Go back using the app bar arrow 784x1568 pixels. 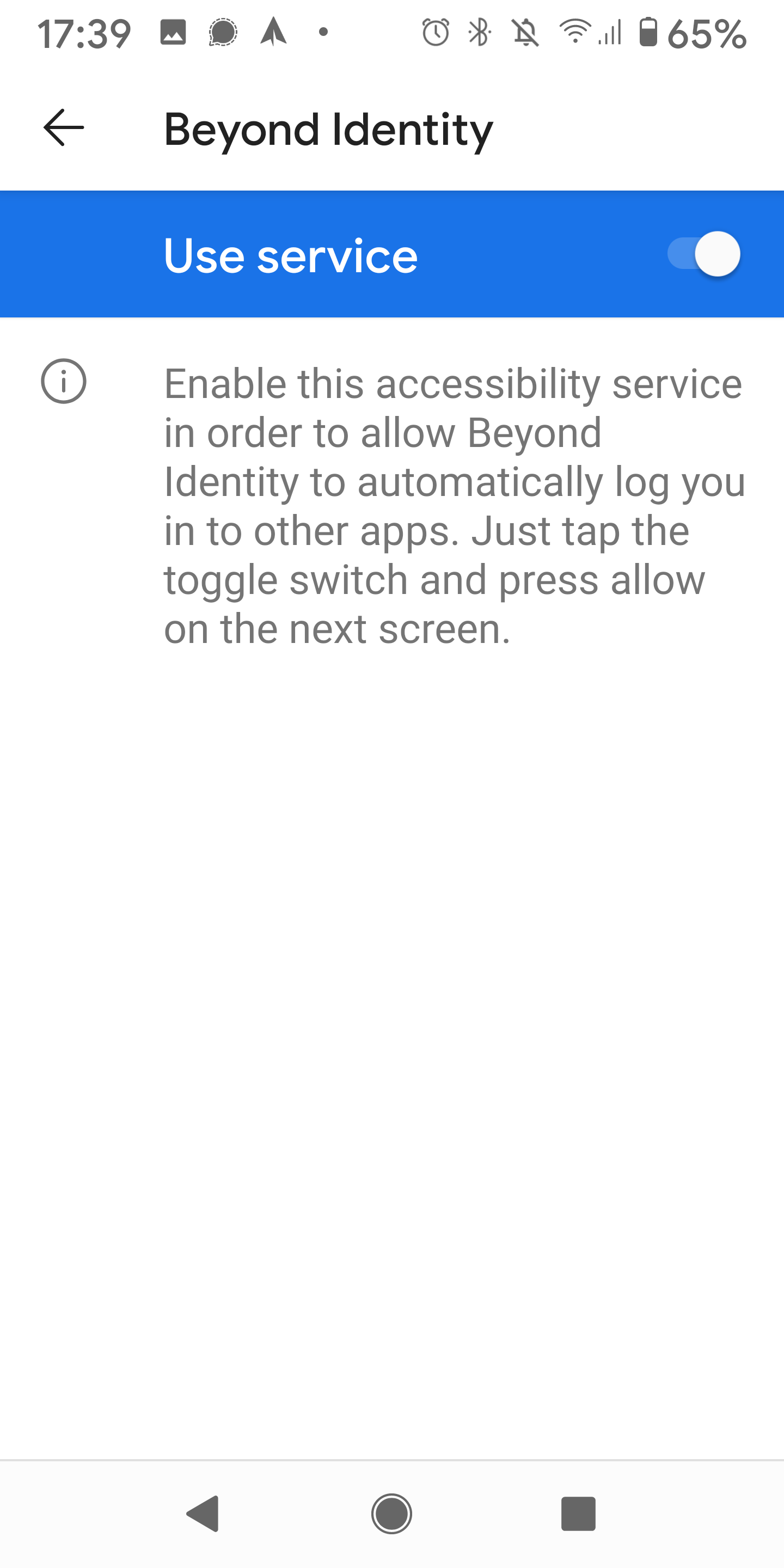(64, 128)
